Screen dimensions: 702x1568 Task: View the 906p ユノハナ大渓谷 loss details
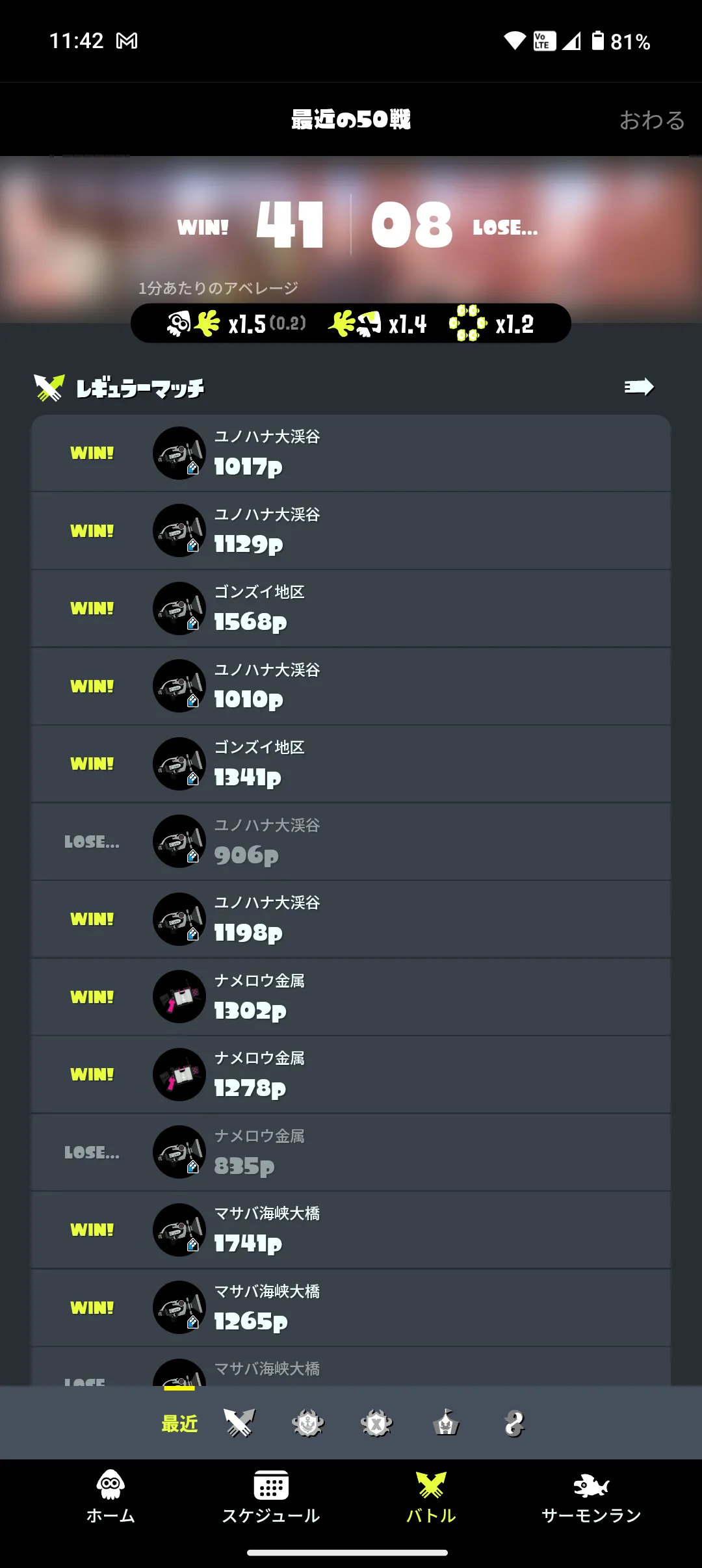coord(351,841)
